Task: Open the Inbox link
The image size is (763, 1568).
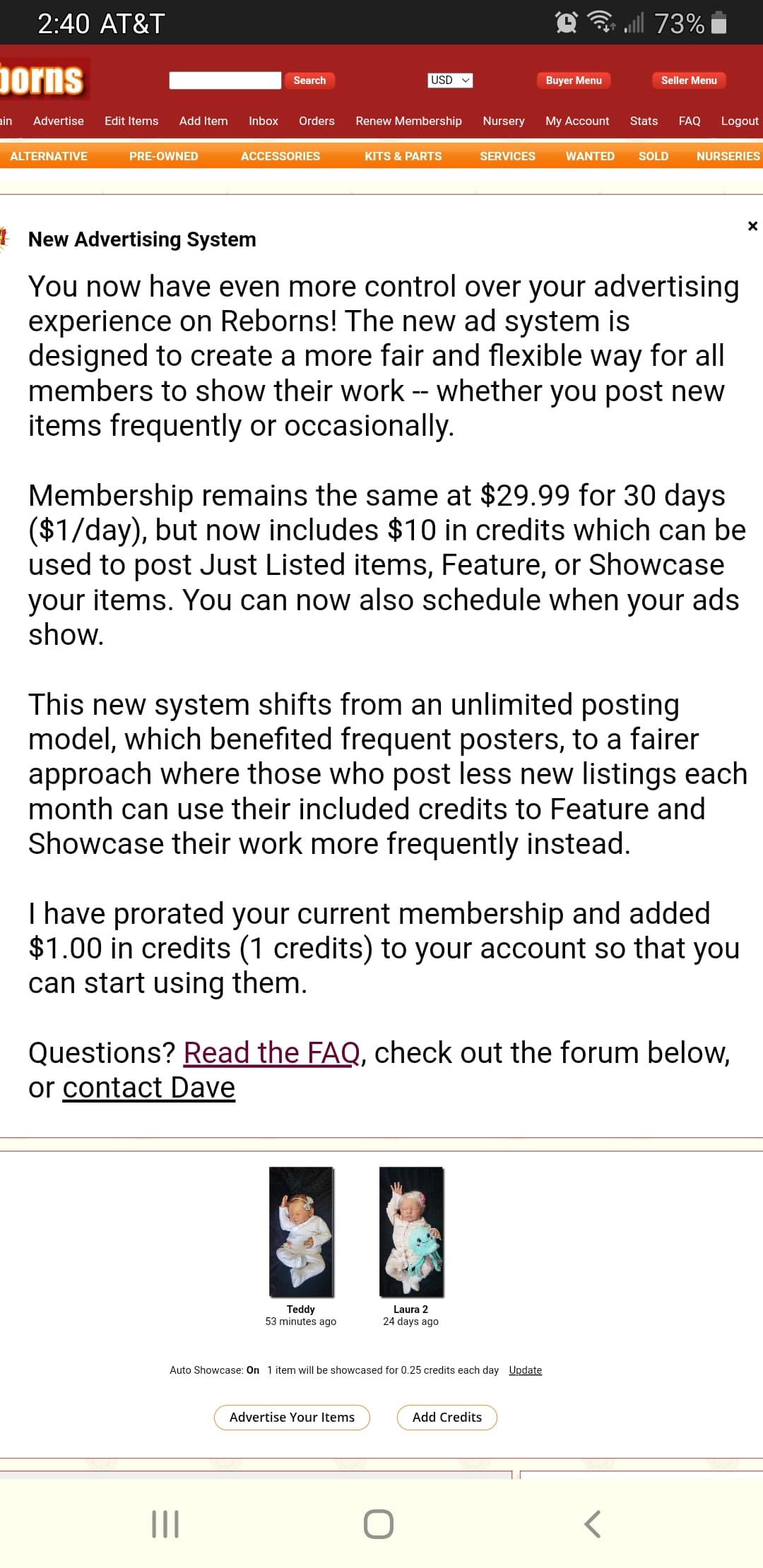Action: pyautogui.click(x=263, y=121)
